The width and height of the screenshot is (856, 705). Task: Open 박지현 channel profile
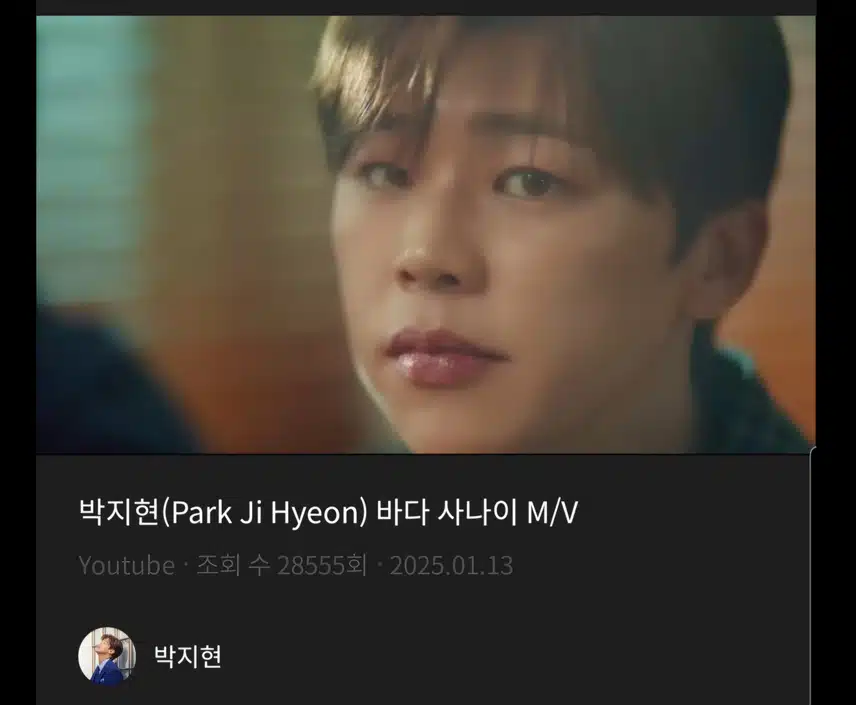tap(107, 656)
